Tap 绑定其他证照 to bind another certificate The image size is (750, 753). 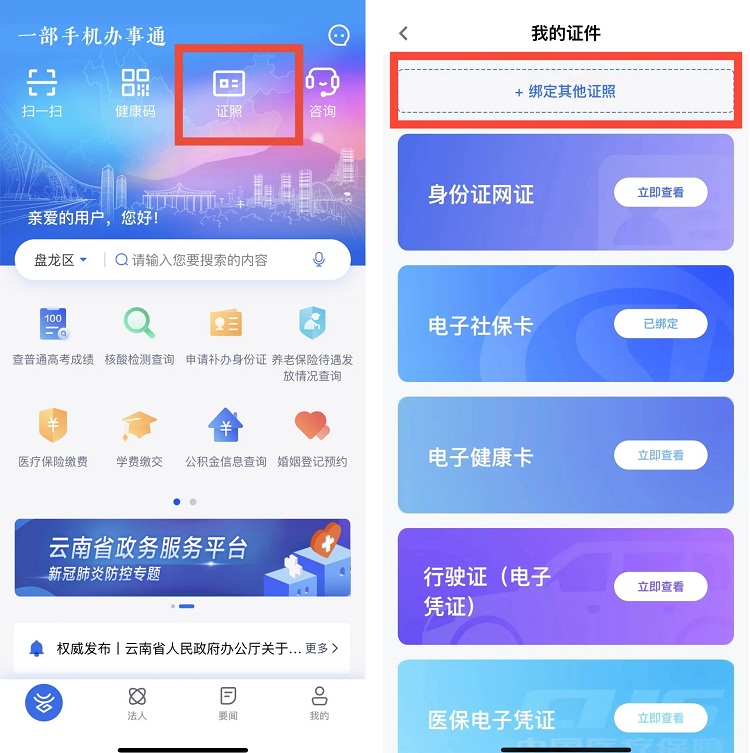(x=565, y=92)
